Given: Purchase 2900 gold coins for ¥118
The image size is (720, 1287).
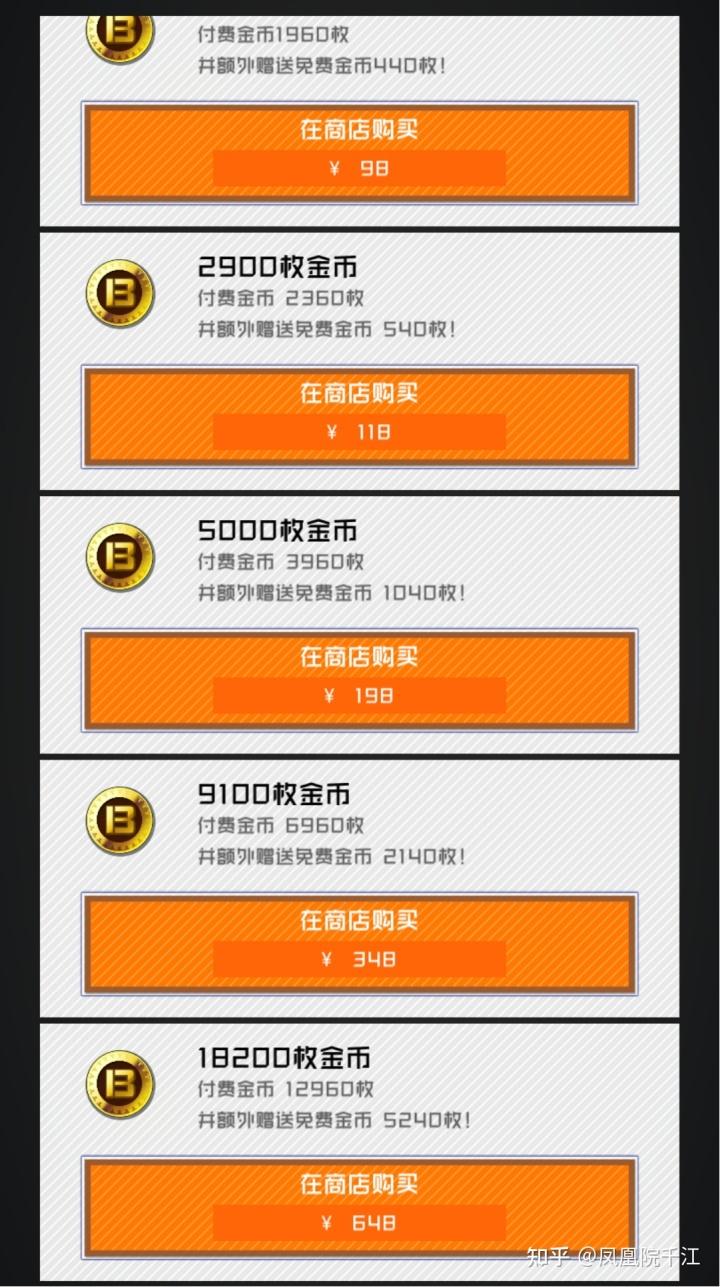Looking at the screenshot, I should click(359, 416).
